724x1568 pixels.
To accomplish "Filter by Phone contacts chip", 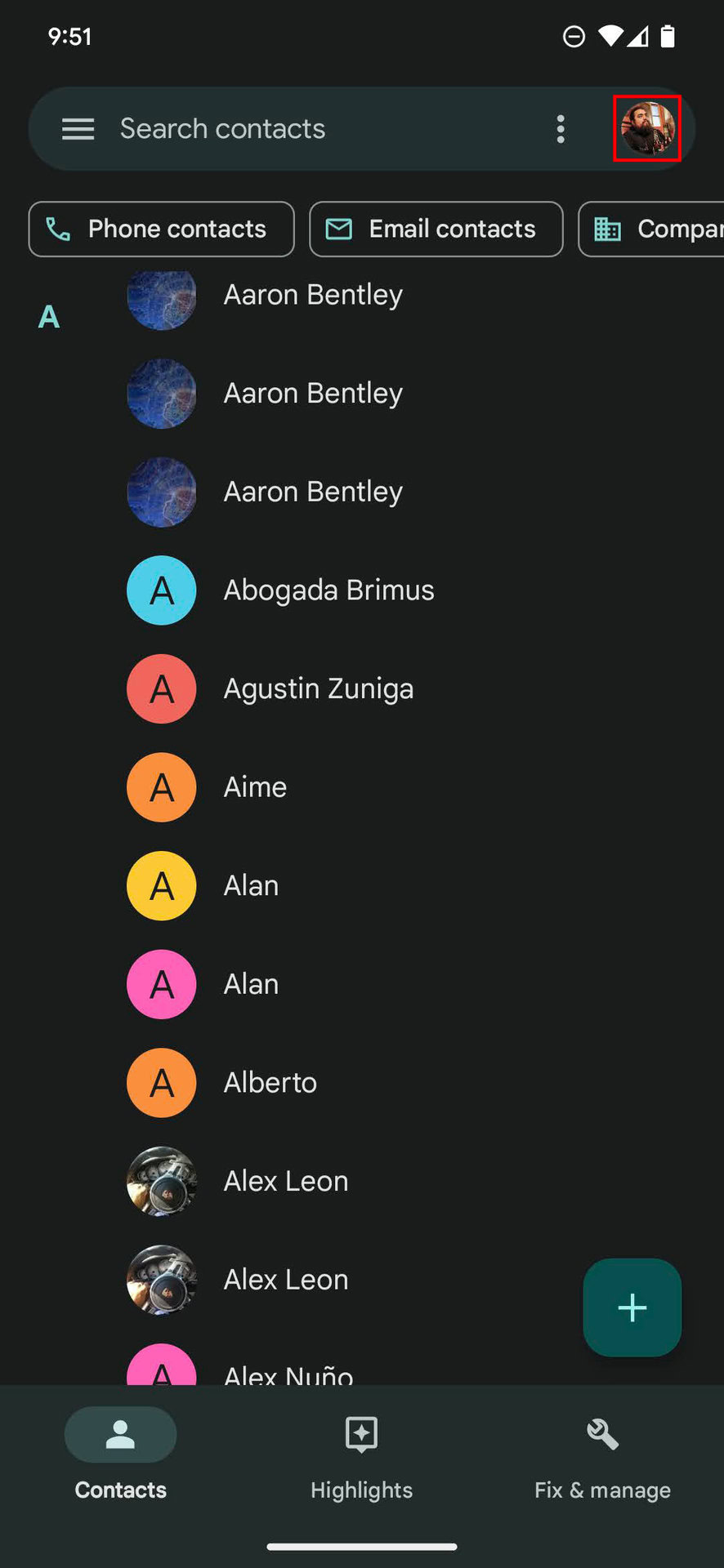I will coord(162,229).
